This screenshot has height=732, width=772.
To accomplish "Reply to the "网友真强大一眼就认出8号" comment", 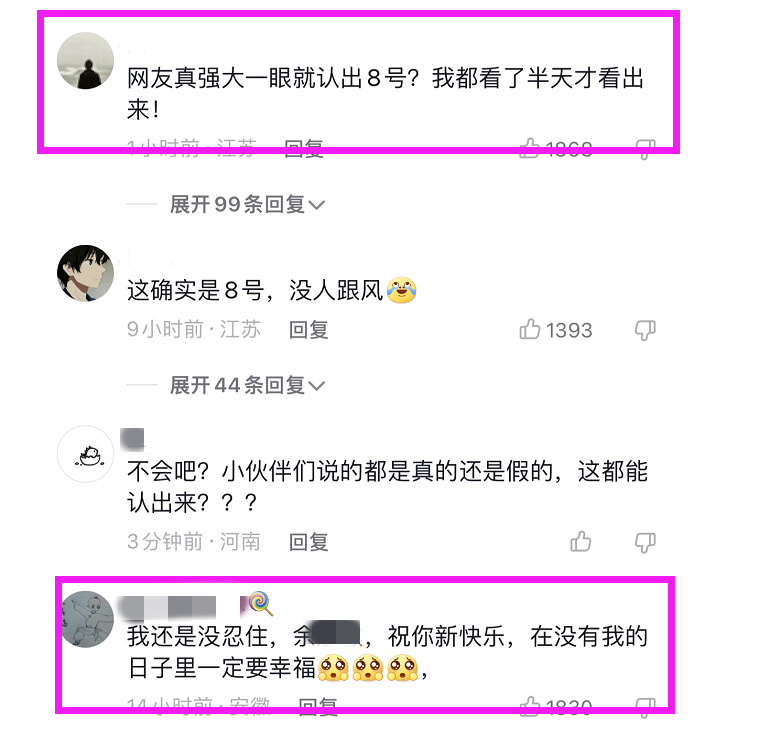I will [x=304, y=149].
